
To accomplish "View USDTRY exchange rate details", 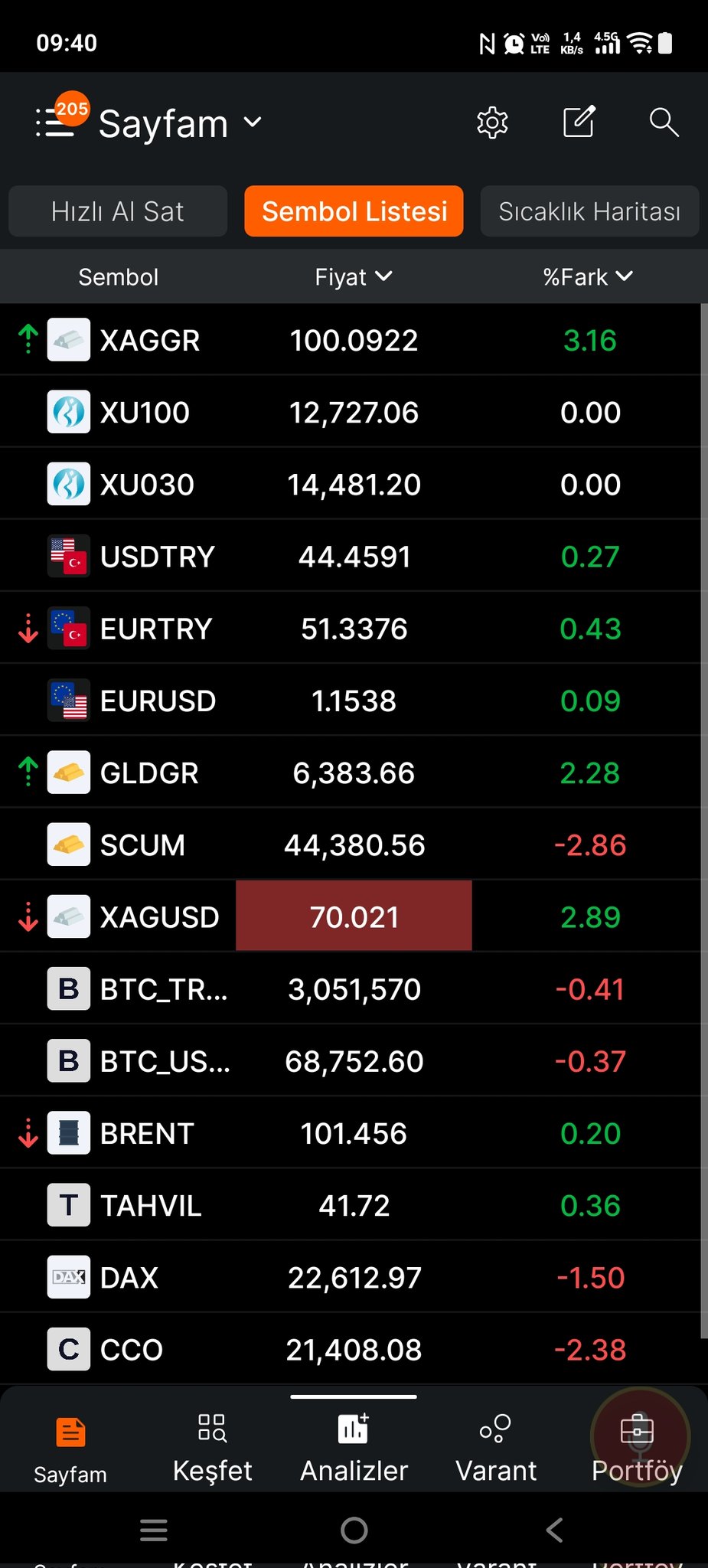I will pos(157,557).
